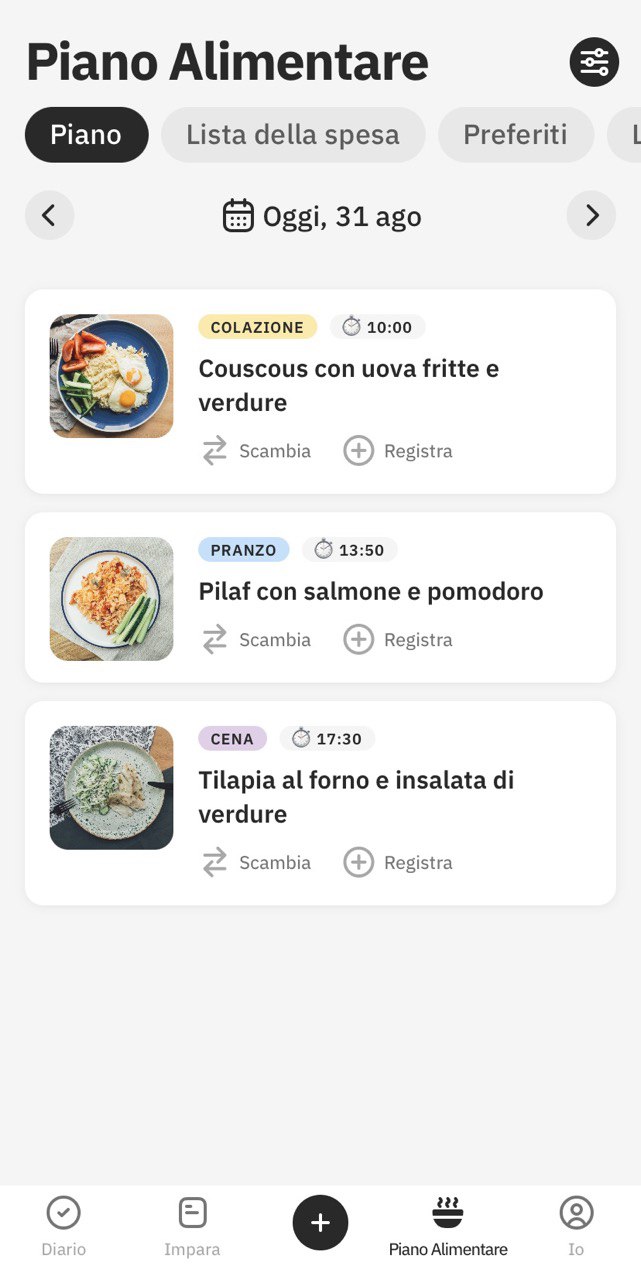Open the date picker showing Oggi, 31 ago

click(321, 216)
